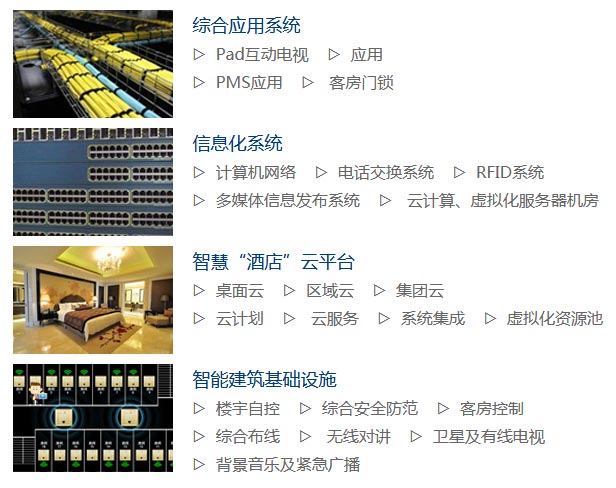This screenshot has width=616, height=488.
Task: Open the 无线对讲 link
Action: click(x=359, y=436)
